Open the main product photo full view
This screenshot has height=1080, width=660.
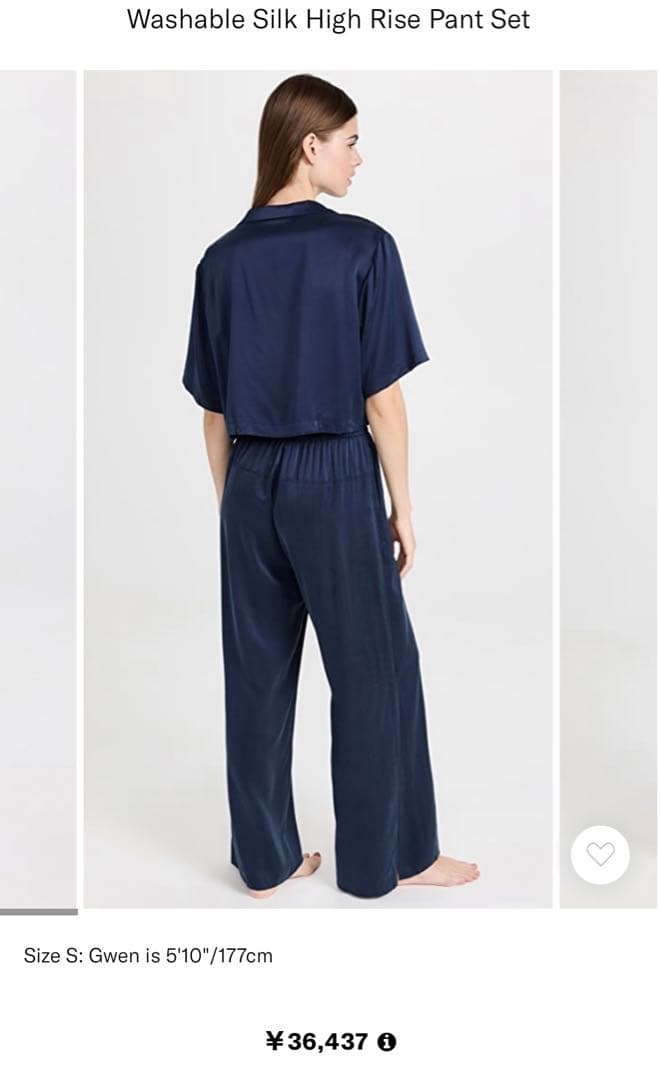tap(317, 488)
